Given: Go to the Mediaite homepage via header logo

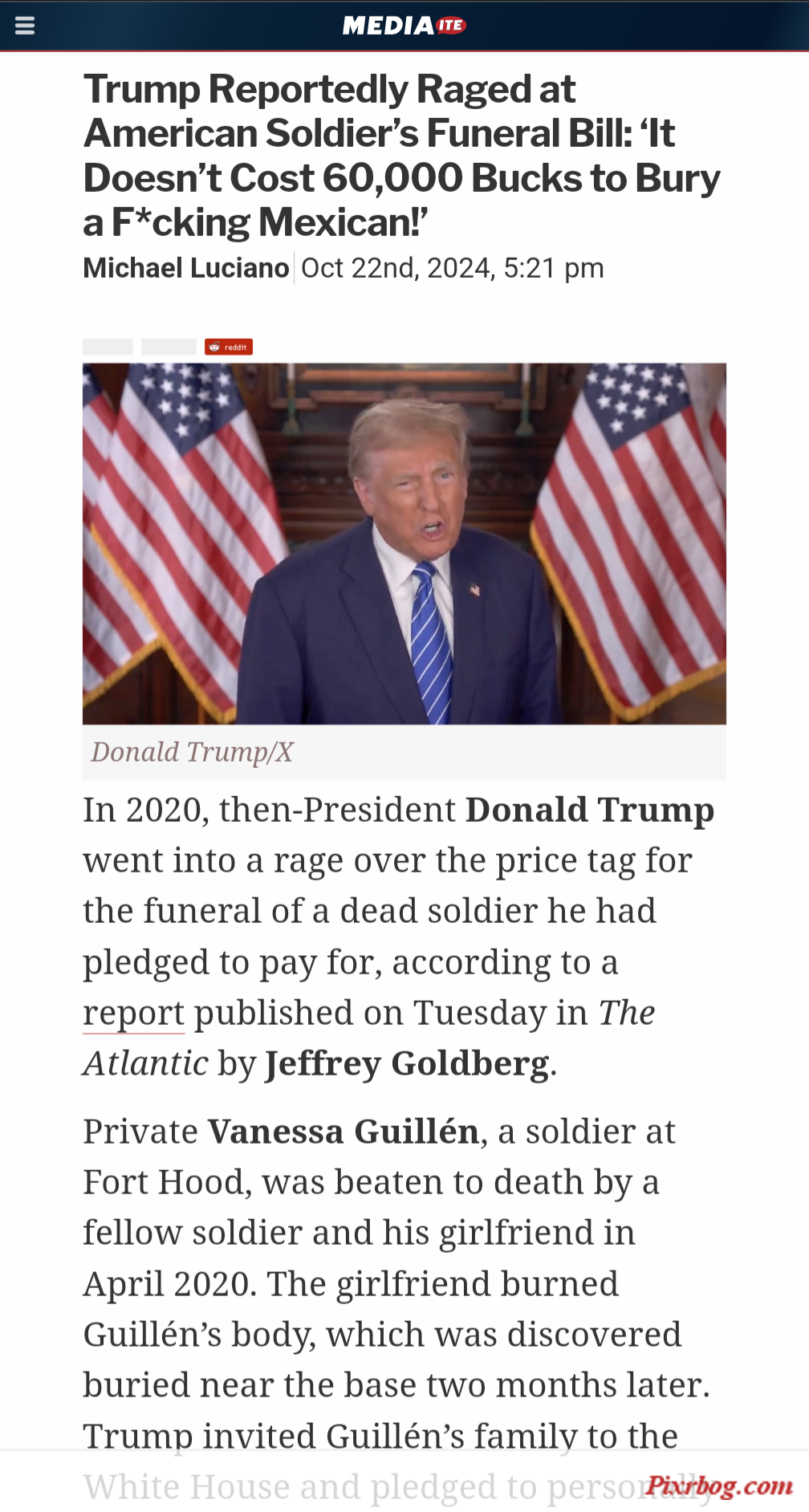Looking at the screenshot, I should (404, 26).
